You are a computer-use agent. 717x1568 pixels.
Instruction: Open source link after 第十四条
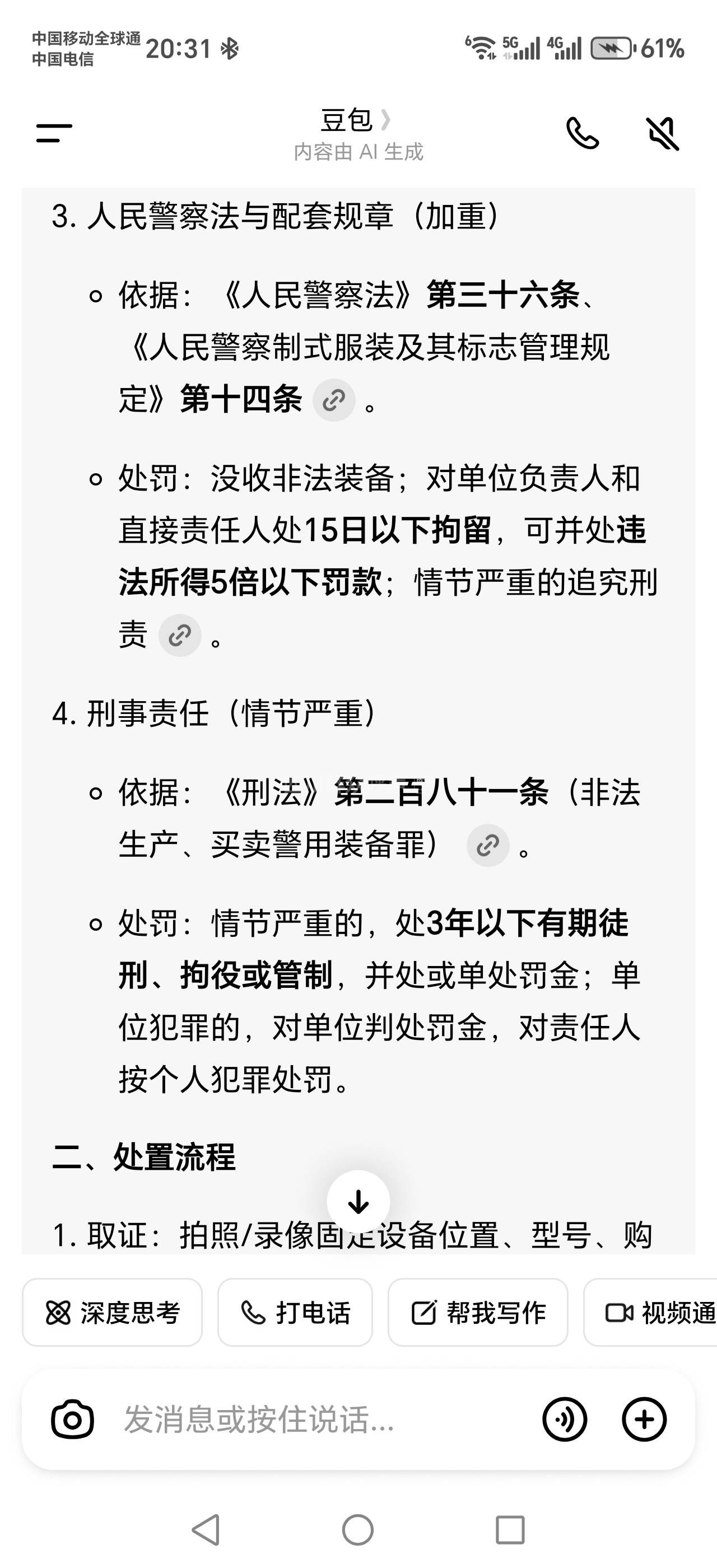(x=333, y=400)
